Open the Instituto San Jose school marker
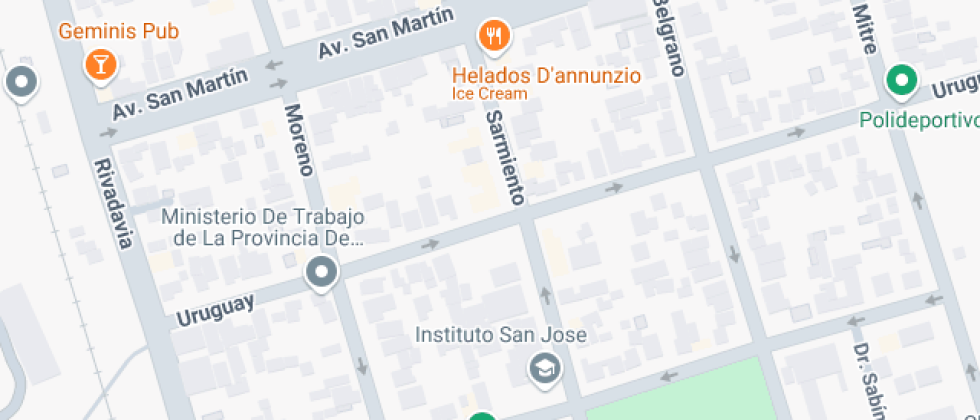This screenshot has height=420, width=980. 544,368
